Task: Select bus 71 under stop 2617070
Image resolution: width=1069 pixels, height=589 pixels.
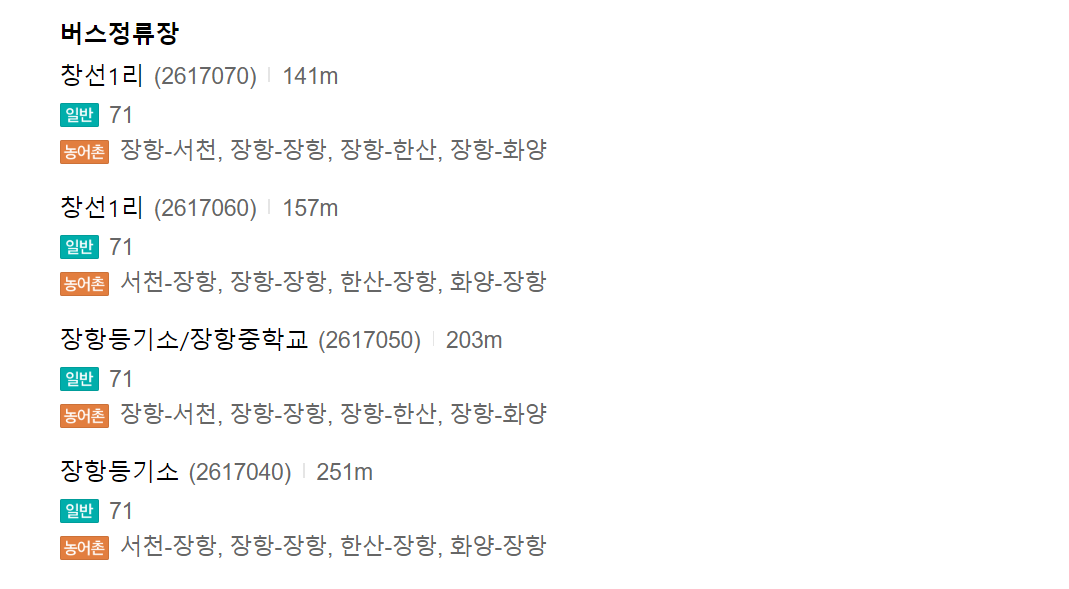Action: [121, 115]
